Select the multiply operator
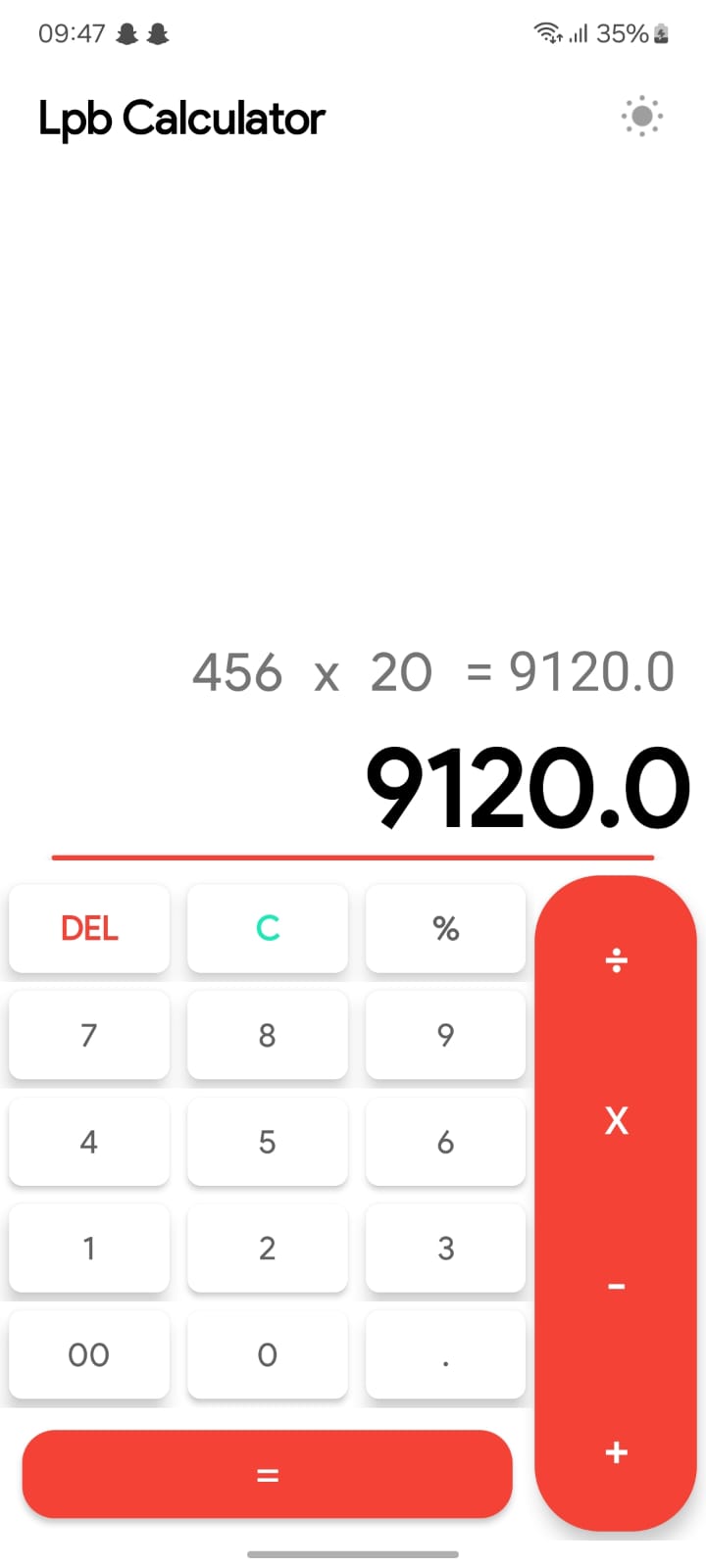 click(616, 1120)
